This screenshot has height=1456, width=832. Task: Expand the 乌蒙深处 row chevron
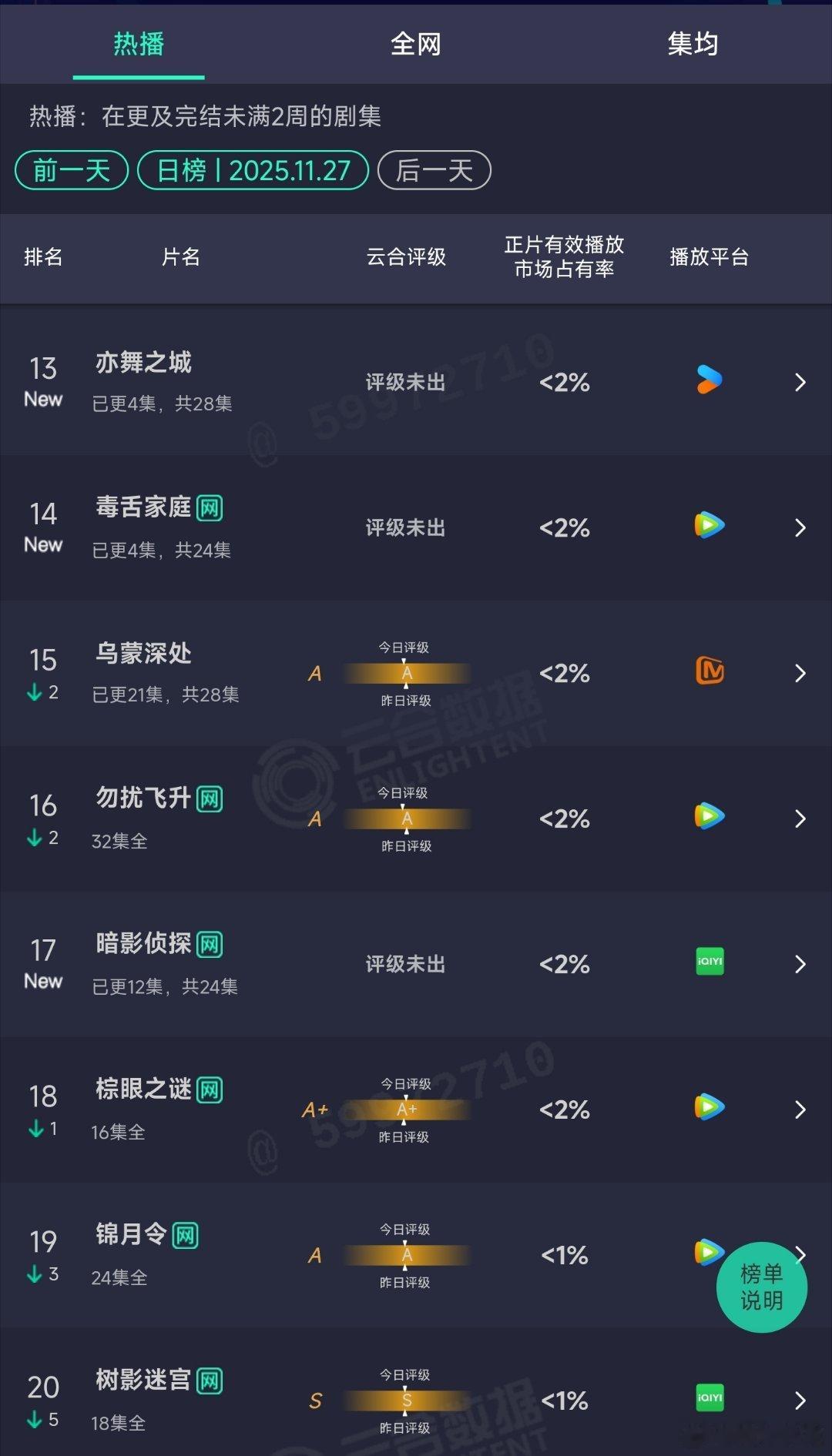801,672
